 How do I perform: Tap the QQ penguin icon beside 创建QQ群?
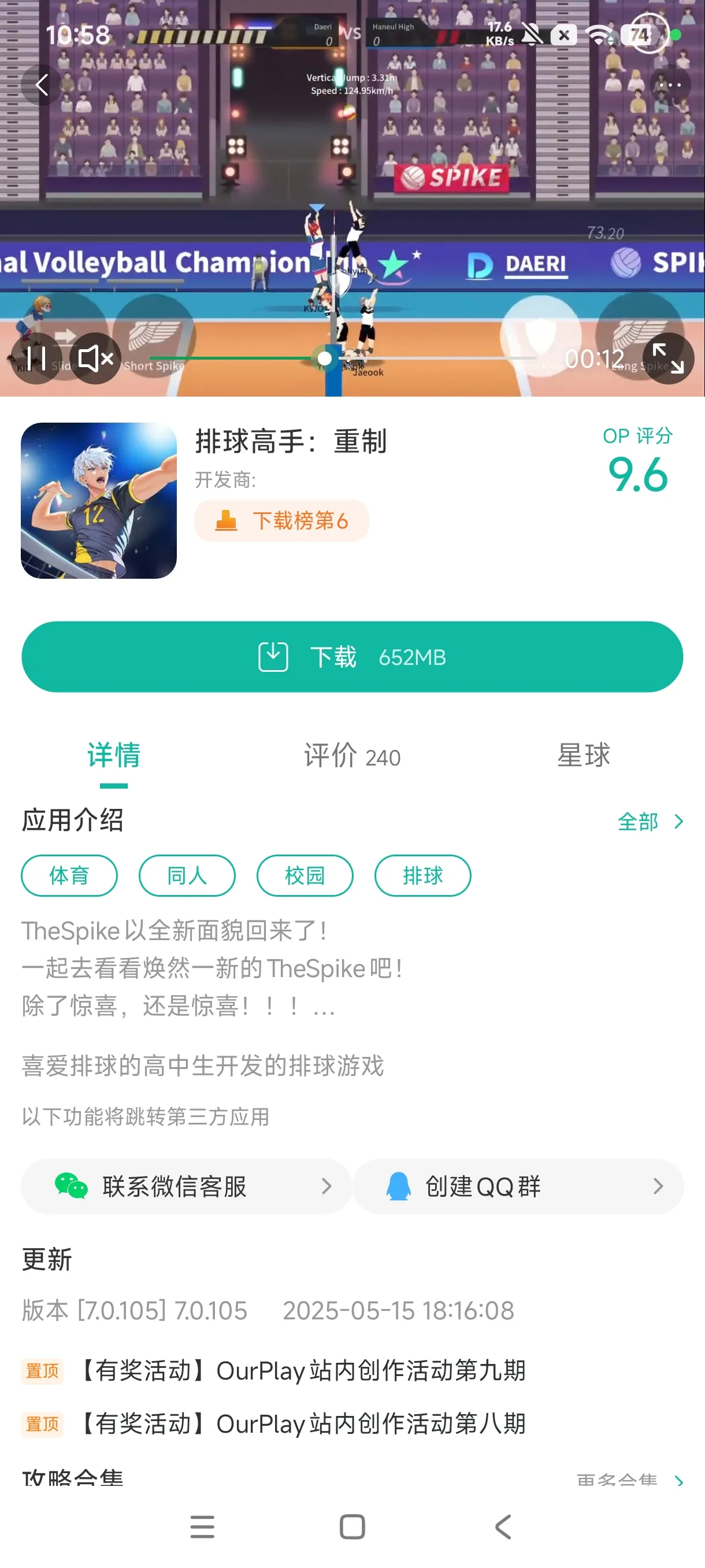click(398, 1186)
